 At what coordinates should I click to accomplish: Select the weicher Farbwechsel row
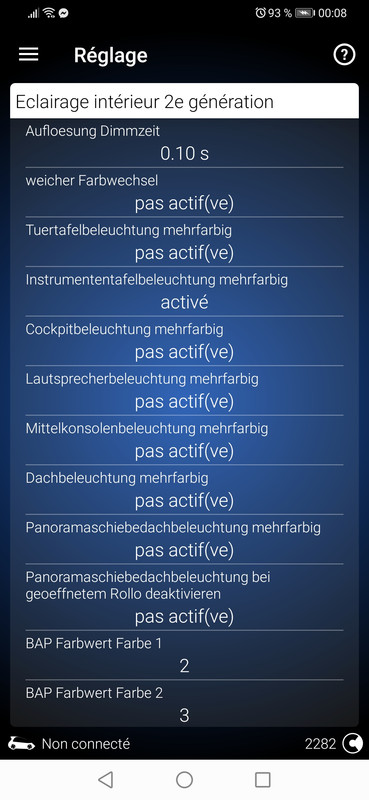point(184,193)
